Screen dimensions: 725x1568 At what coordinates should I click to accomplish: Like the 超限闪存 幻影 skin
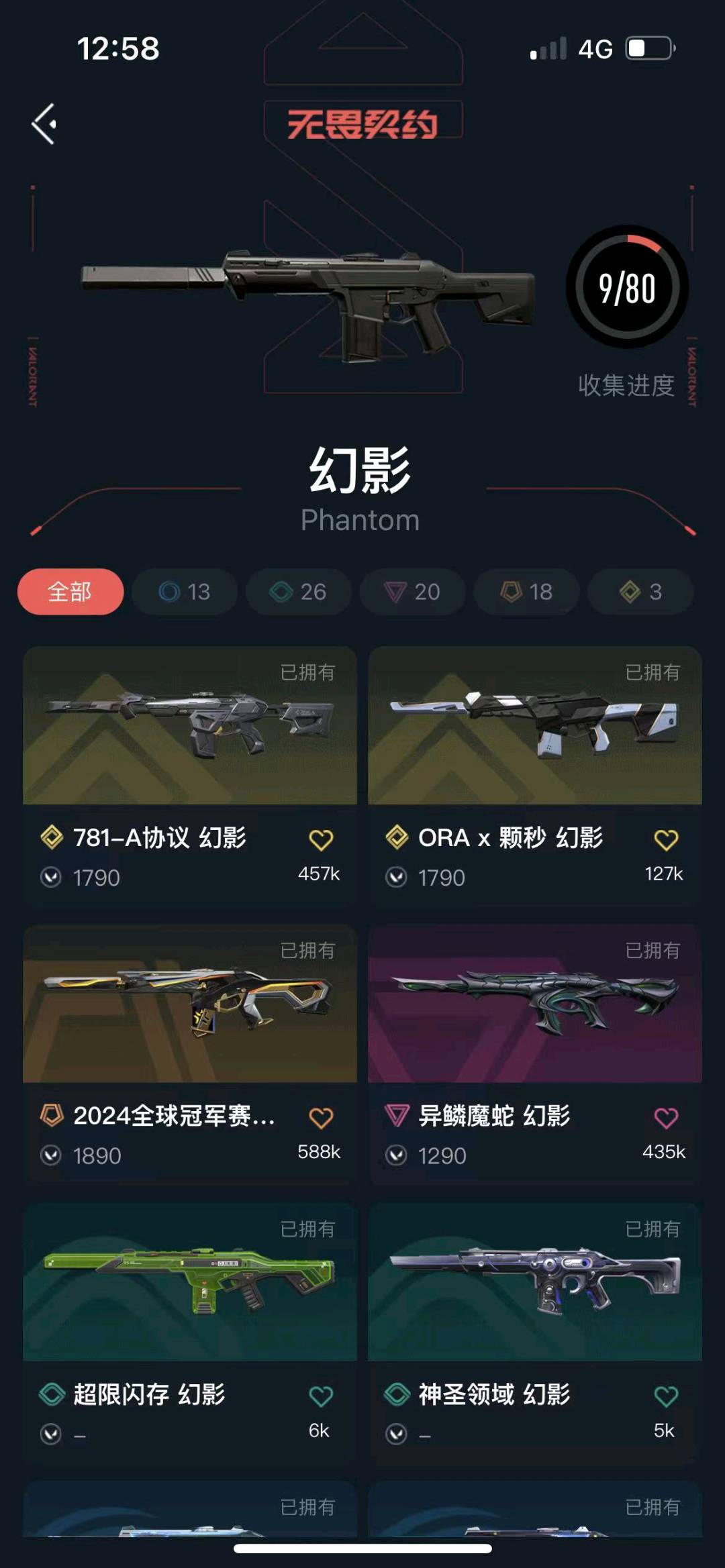(x=321, y=1396)
